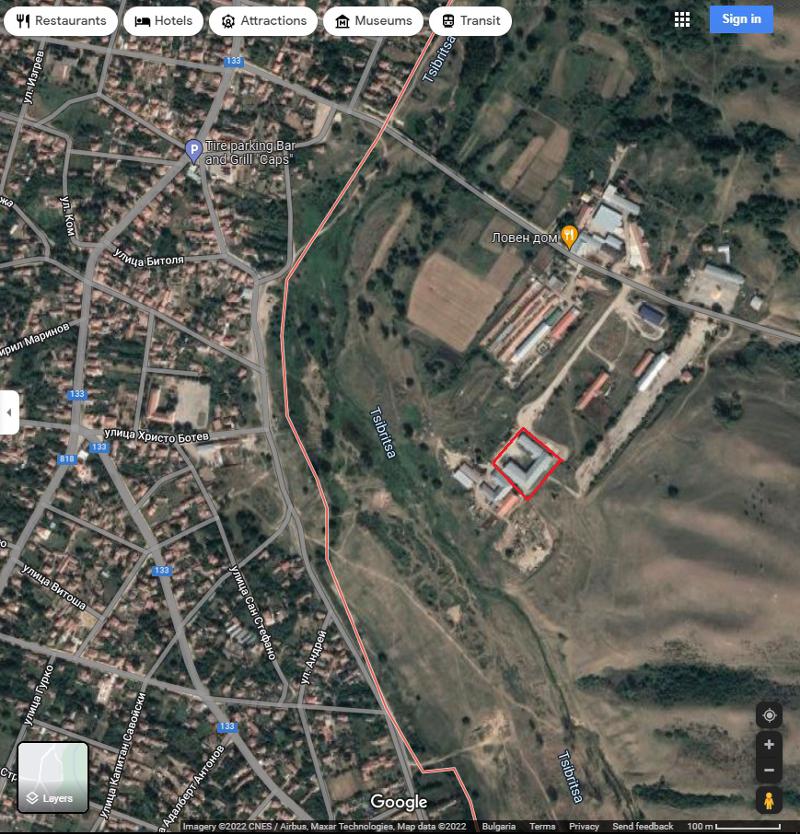The image size is (800, 834).
Task: Open the Google apps grid
Action: click(682, 19)
